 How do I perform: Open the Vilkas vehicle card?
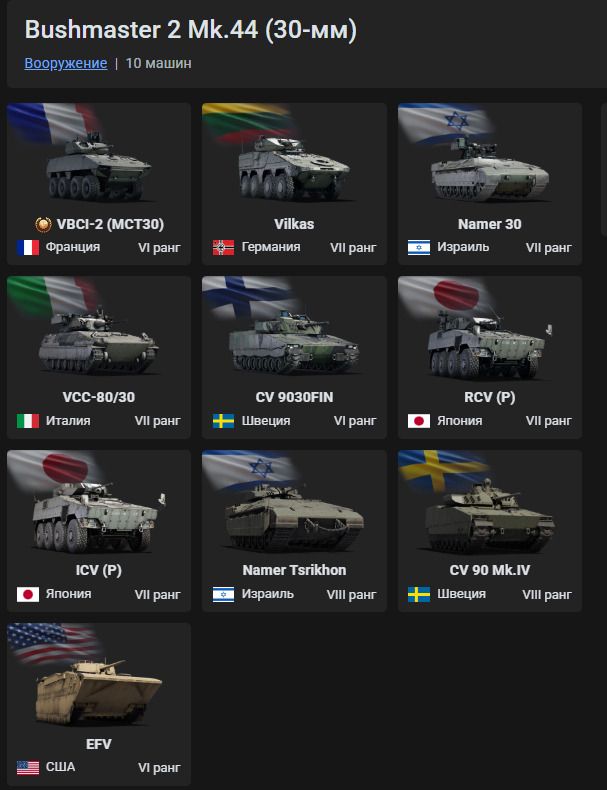[294, 184]
